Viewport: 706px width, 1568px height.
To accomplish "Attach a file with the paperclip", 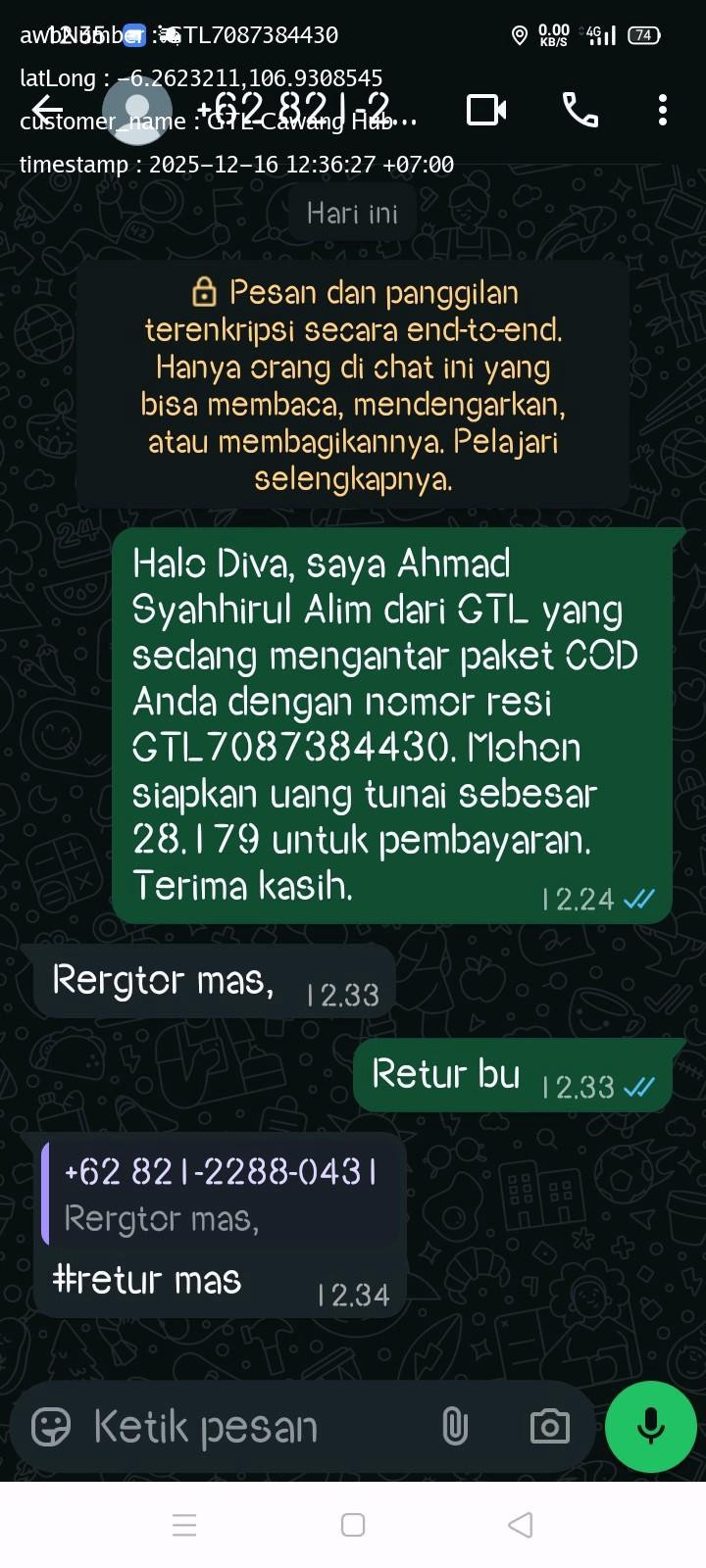I will pos(455,1427).
